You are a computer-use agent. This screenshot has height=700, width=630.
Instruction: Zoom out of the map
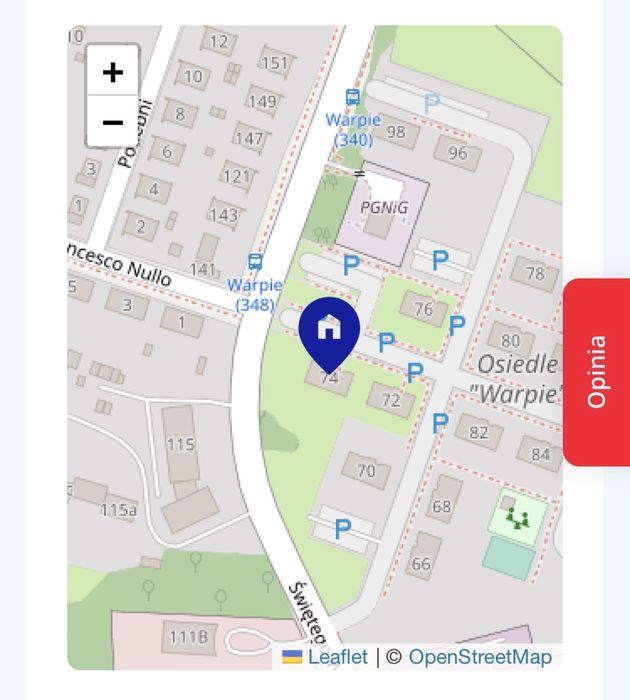point(113,122)
